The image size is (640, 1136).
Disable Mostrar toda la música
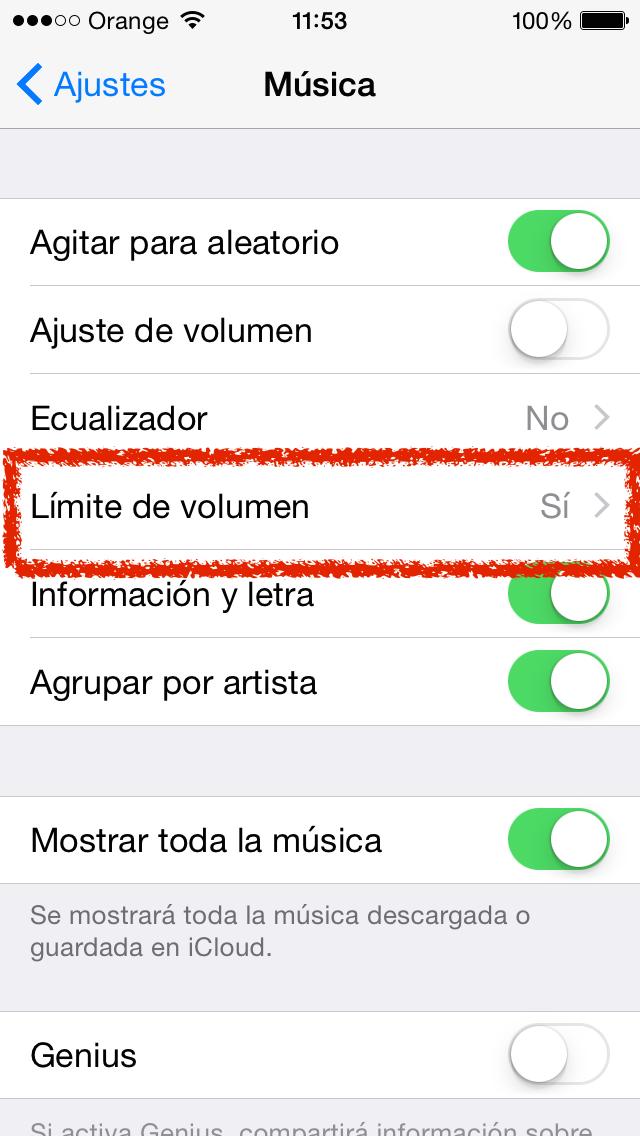pos(558,840)
